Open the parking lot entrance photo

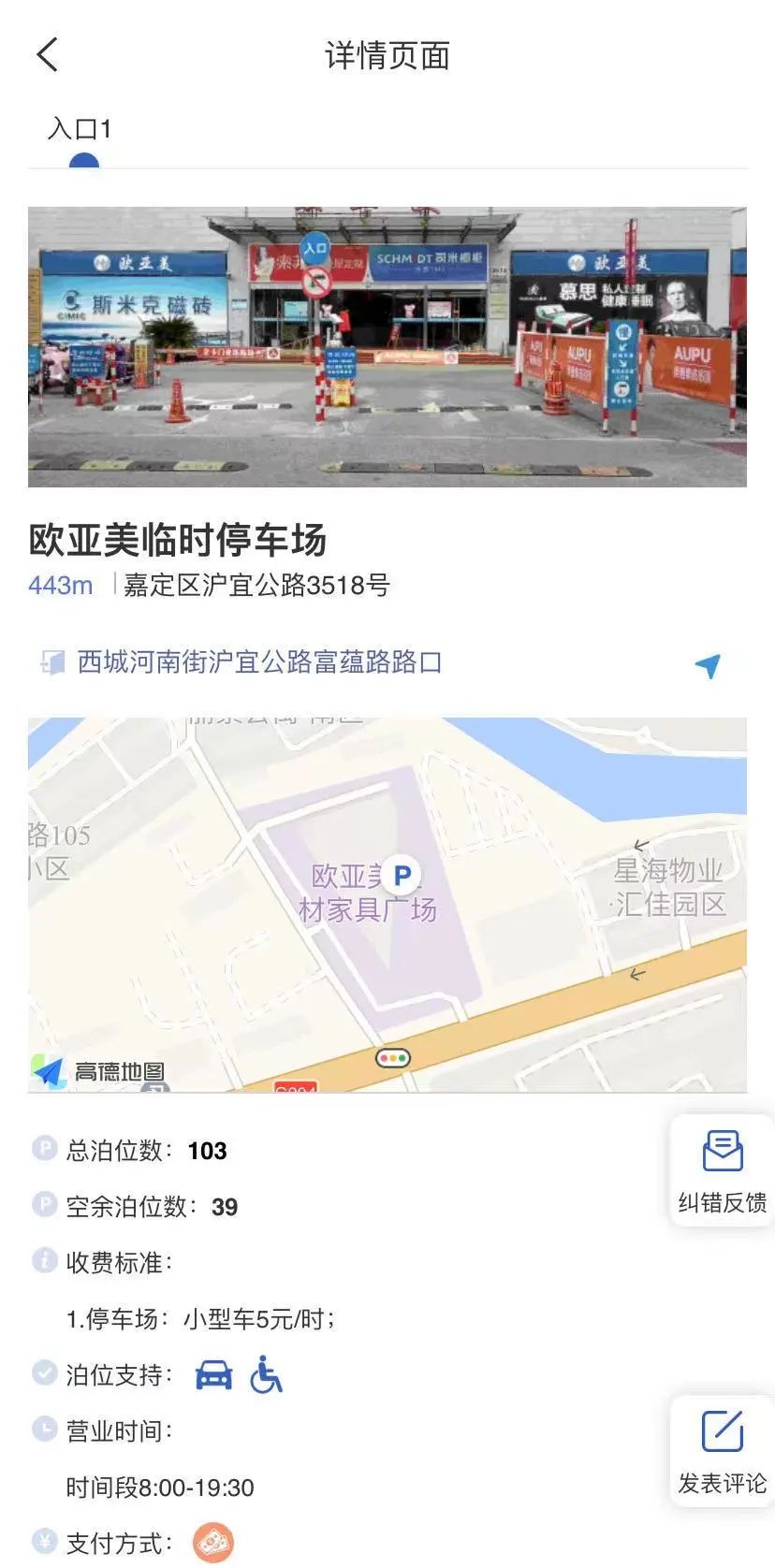point(387,346)
